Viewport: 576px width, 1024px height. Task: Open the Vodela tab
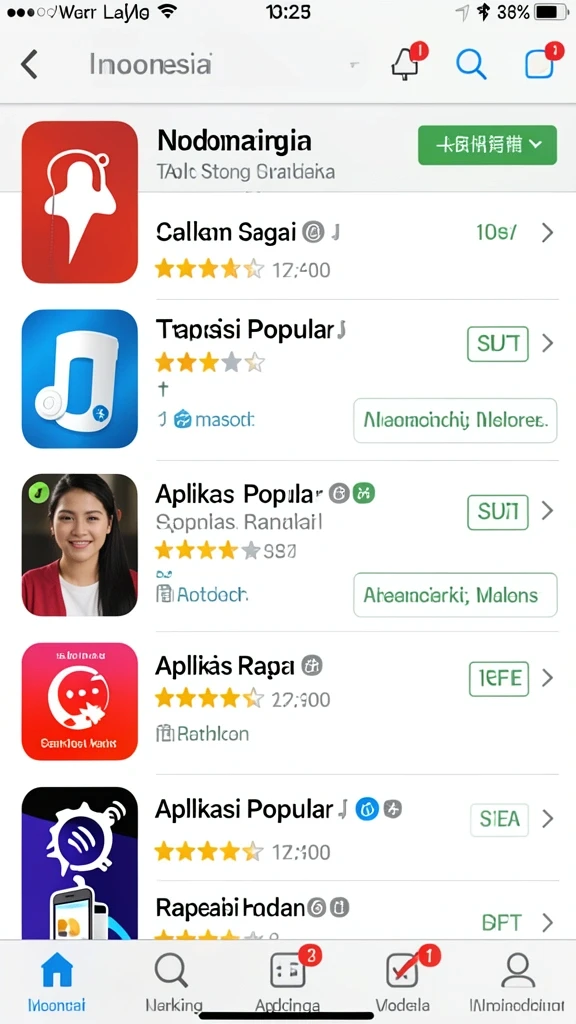point(403,980)
